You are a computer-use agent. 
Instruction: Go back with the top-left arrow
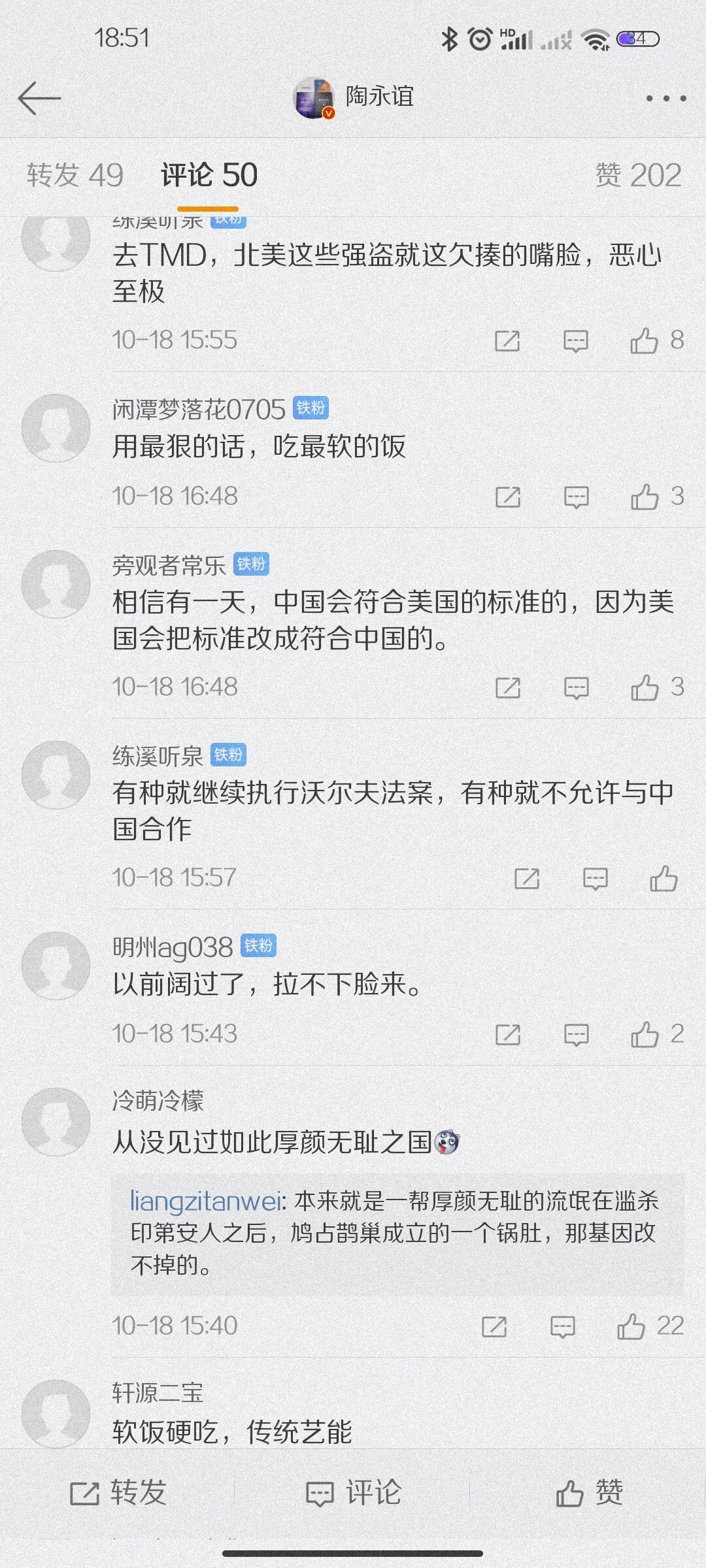pos(39,99)
